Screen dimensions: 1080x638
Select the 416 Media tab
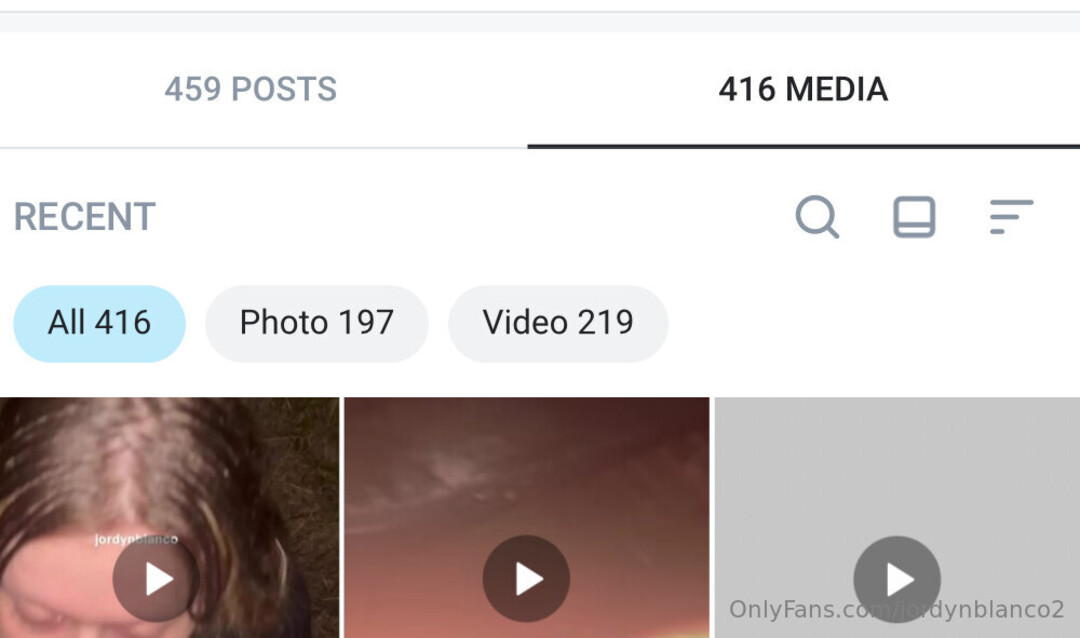803,90
